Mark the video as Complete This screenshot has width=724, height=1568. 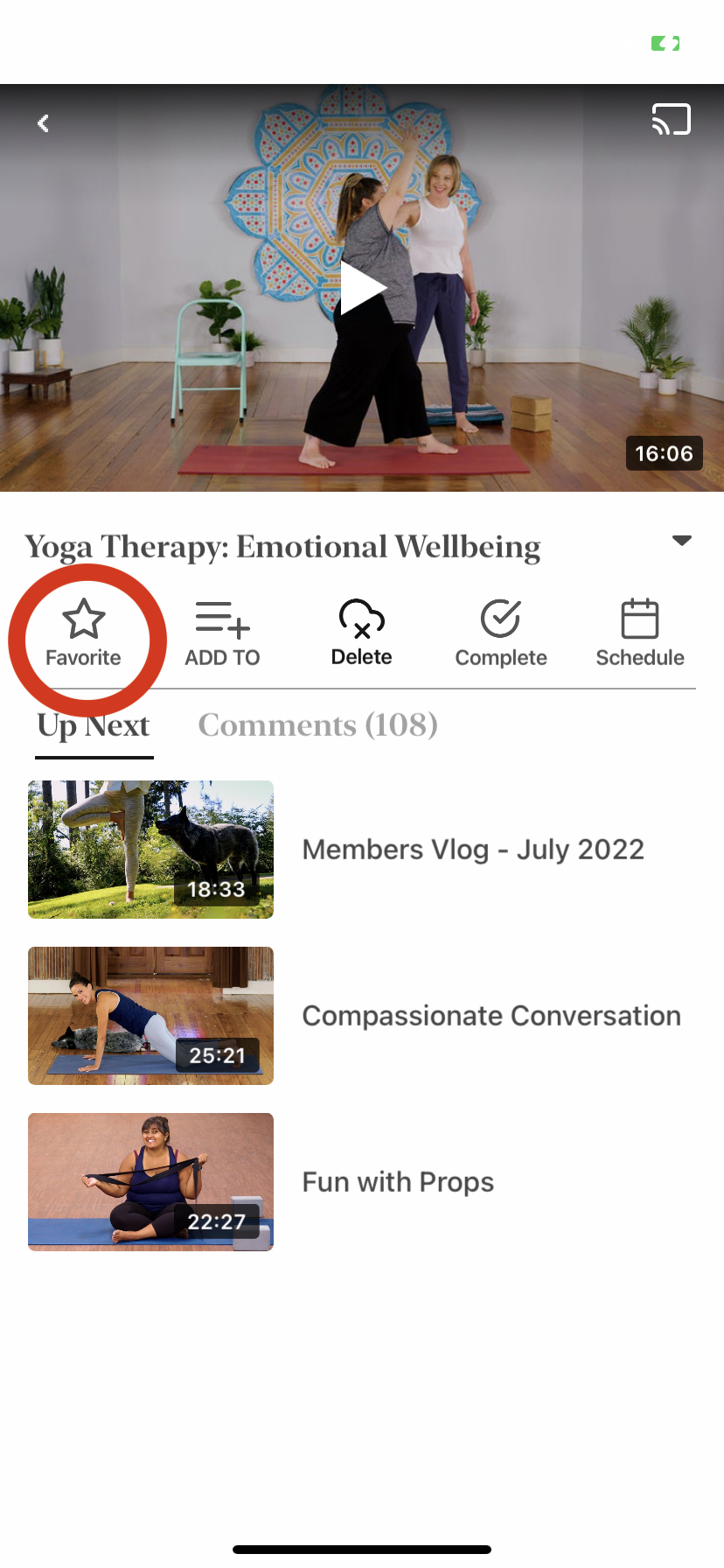pyautogui.click(x=500, y=633)
